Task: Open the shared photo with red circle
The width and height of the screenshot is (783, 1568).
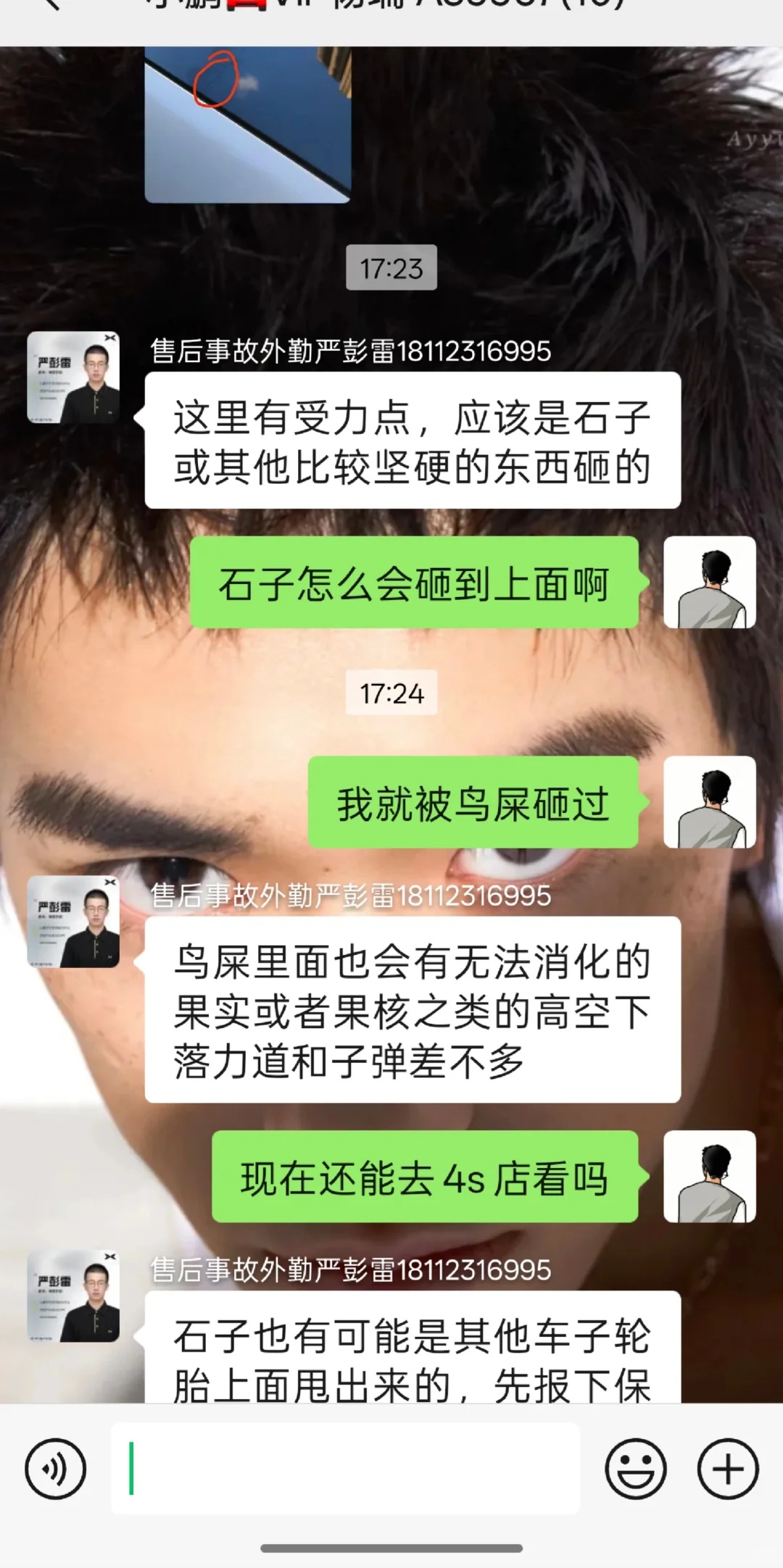Action: (x=248, y=123)
